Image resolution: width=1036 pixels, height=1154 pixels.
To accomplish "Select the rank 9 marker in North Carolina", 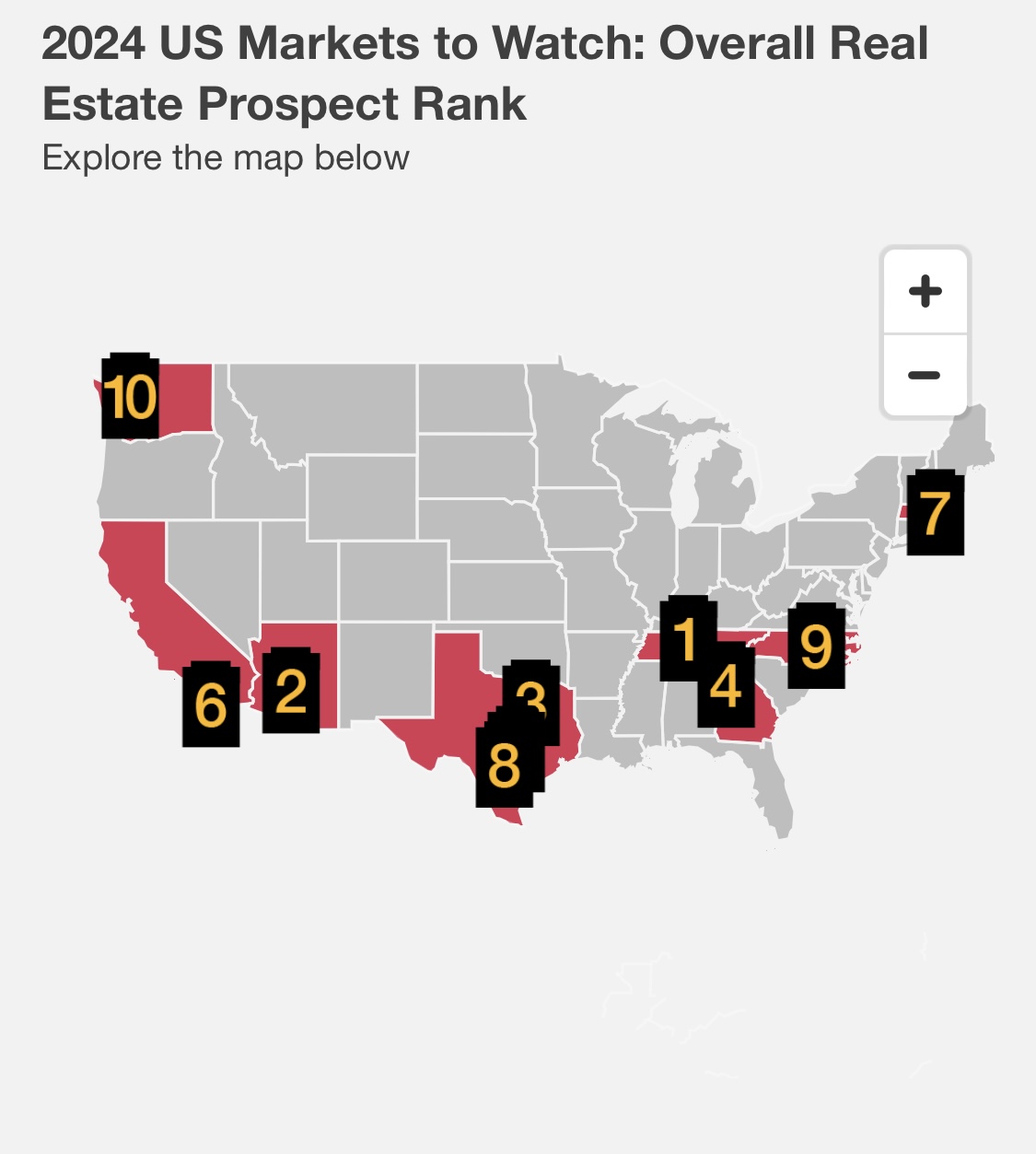I will [x=817, y=647].
